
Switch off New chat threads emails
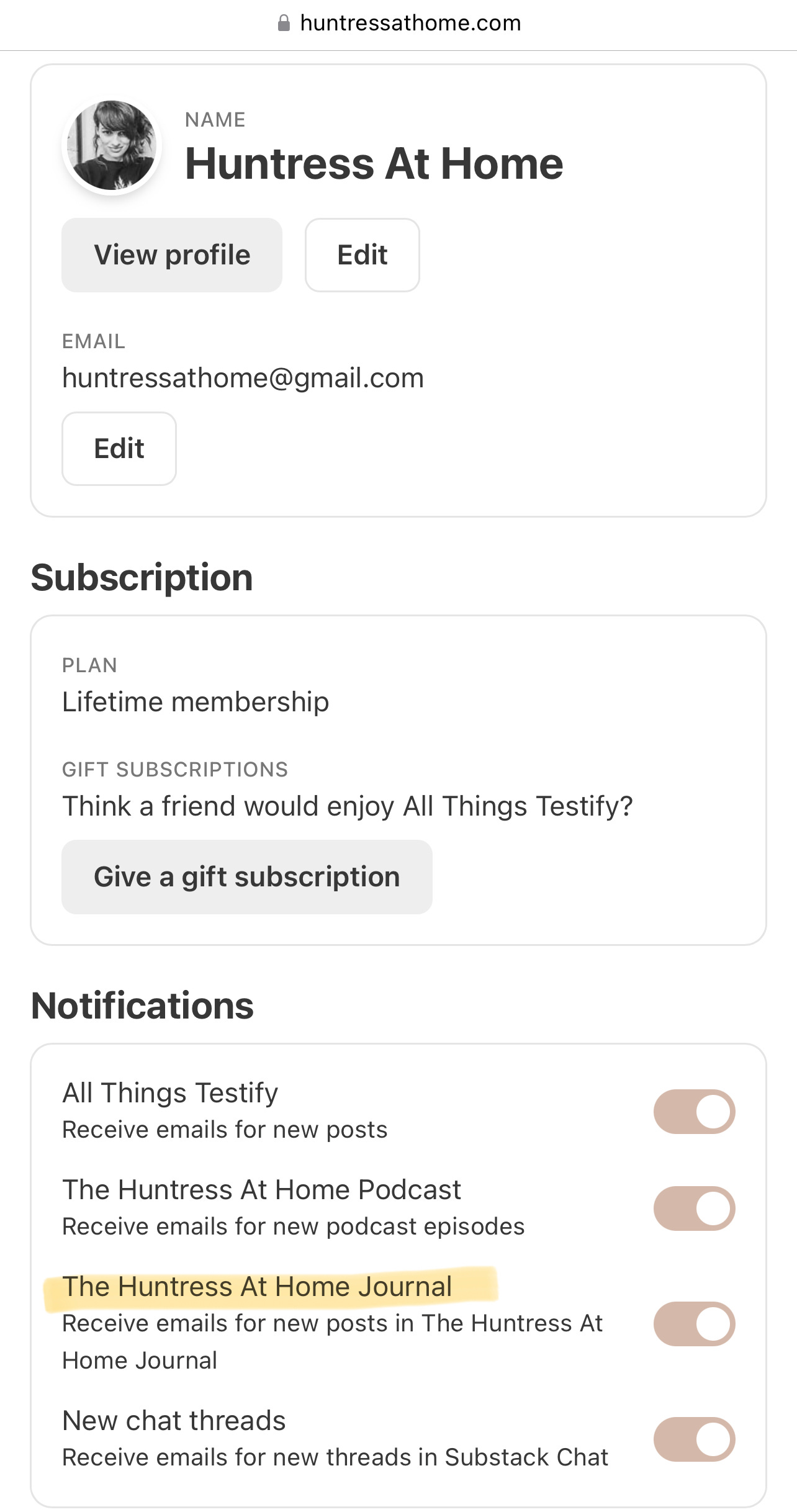pyautogui.click(x=694, y=1439)
